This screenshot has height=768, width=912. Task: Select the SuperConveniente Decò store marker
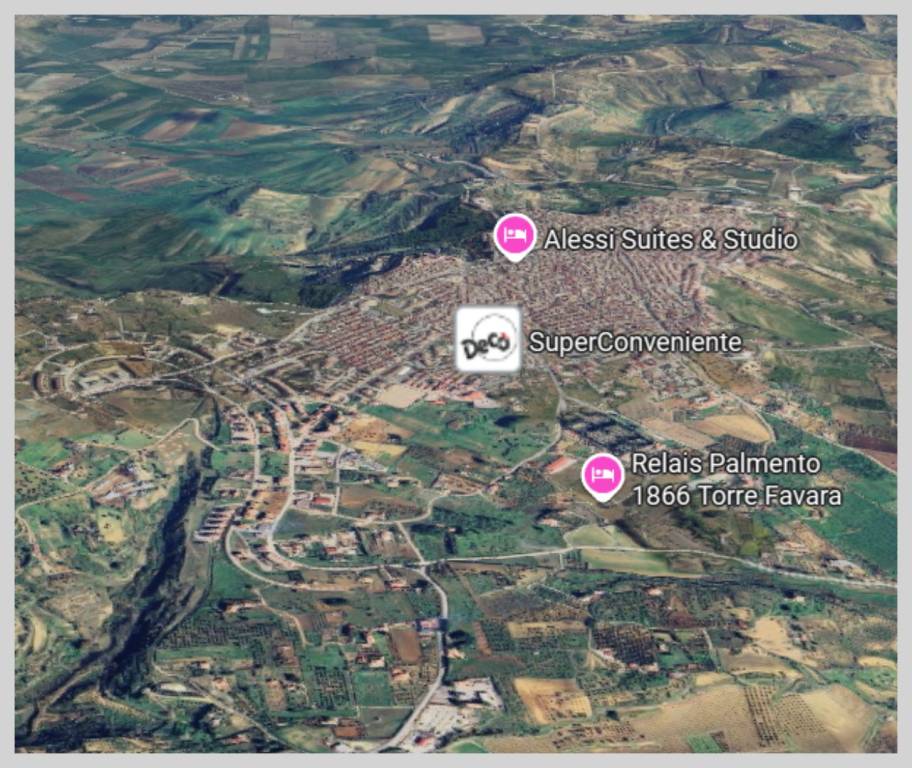coord(488,340)
